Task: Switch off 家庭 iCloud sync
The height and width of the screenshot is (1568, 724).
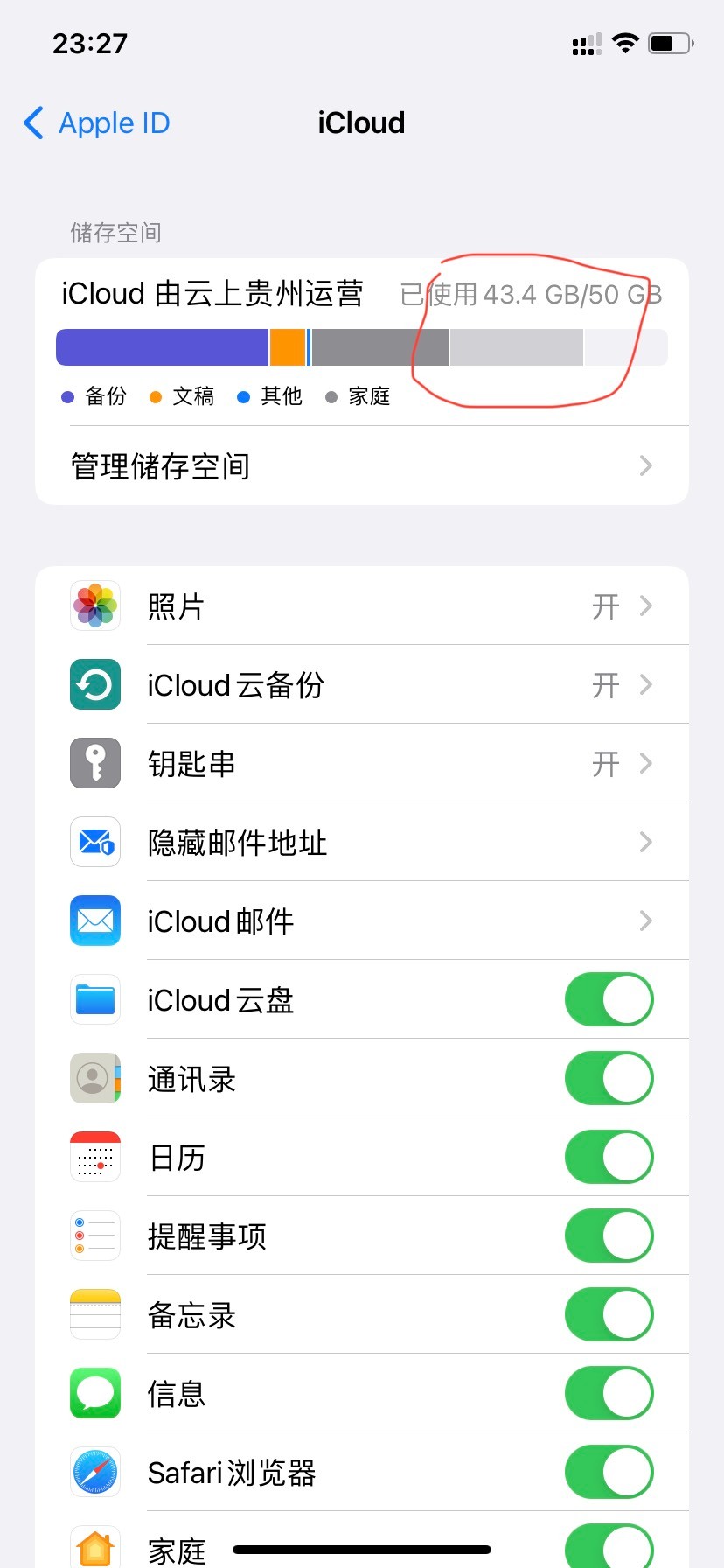Action: (x=609, y=1547)
